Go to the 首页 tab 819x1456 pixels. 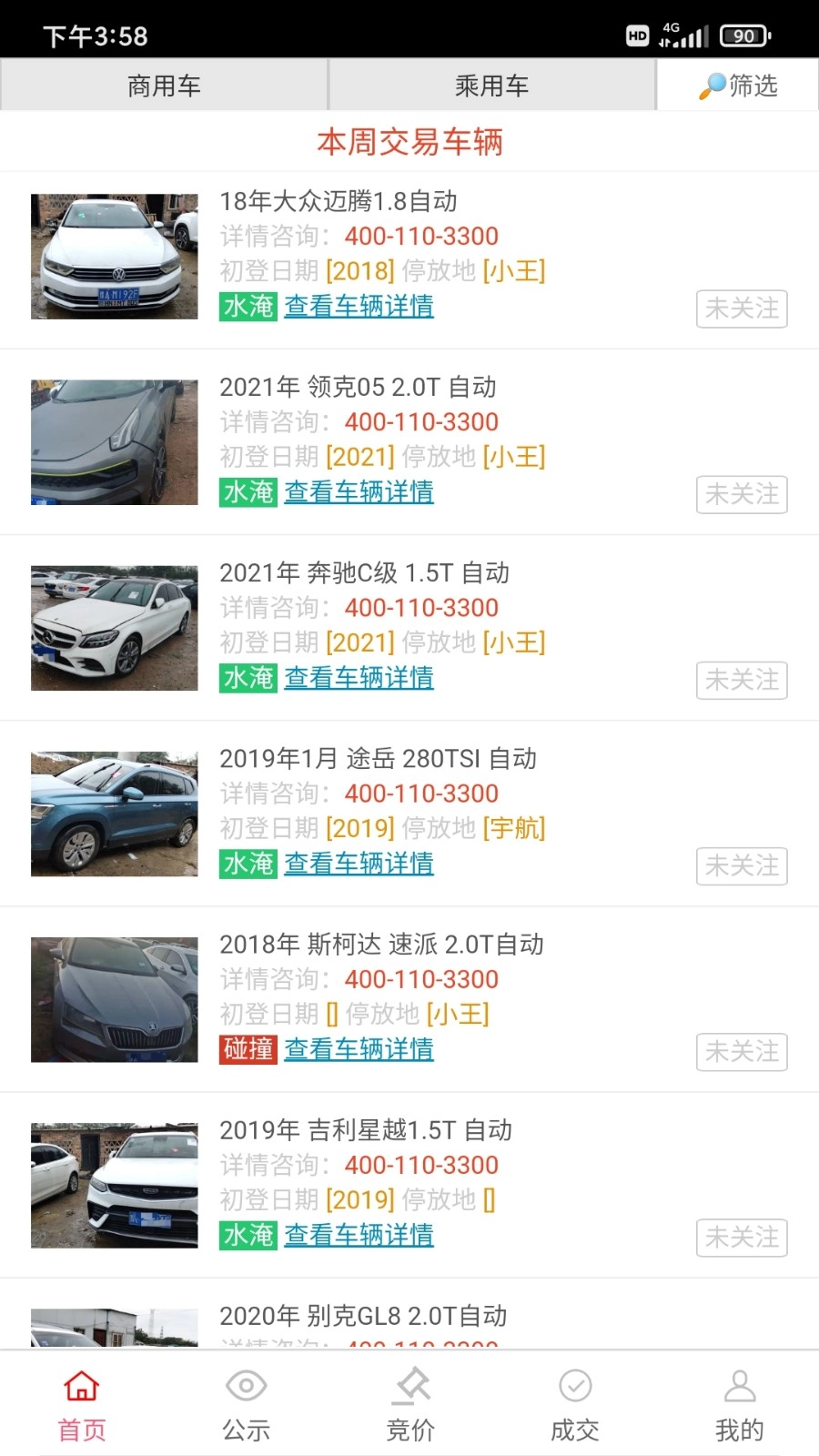coord(82,1405)
